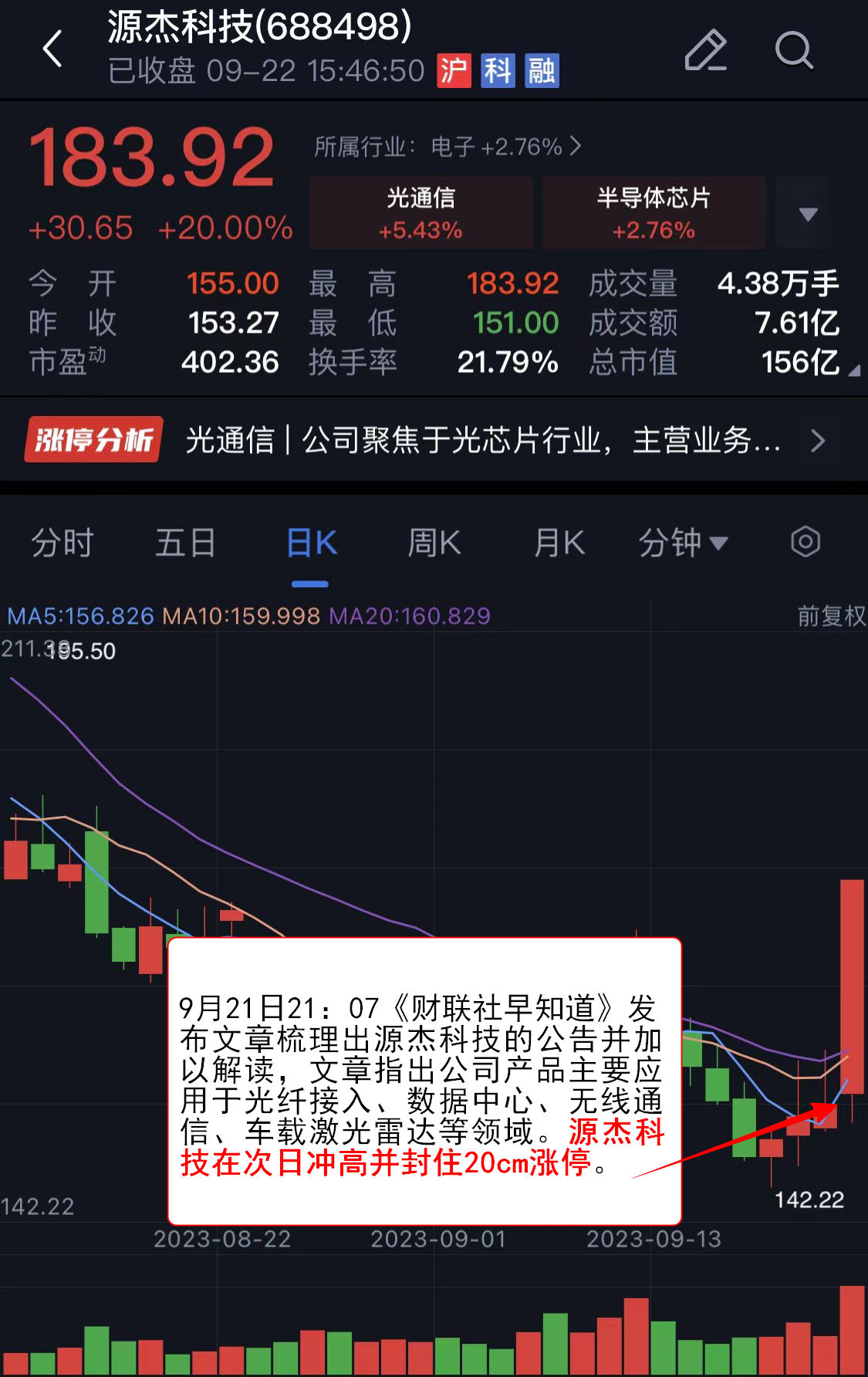The height and width of the screenshot is (1377, 868).
Task: Open the 分钟 interval dropdown
Action: (683, 543)
